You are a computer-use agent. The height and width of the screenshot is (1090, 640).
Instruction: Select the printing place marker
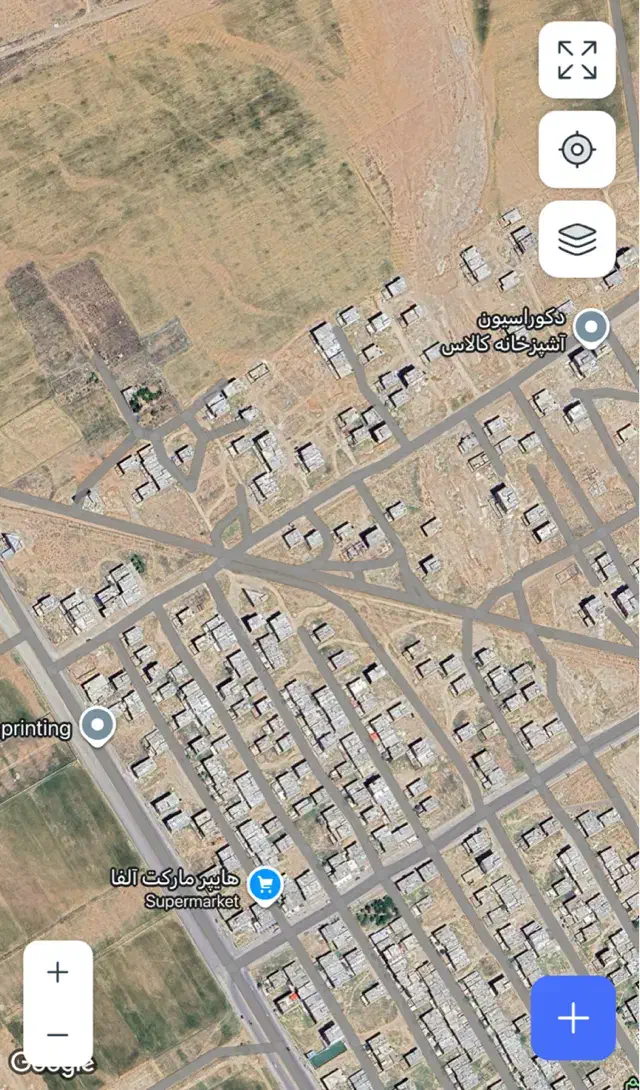tap(97, 725)
